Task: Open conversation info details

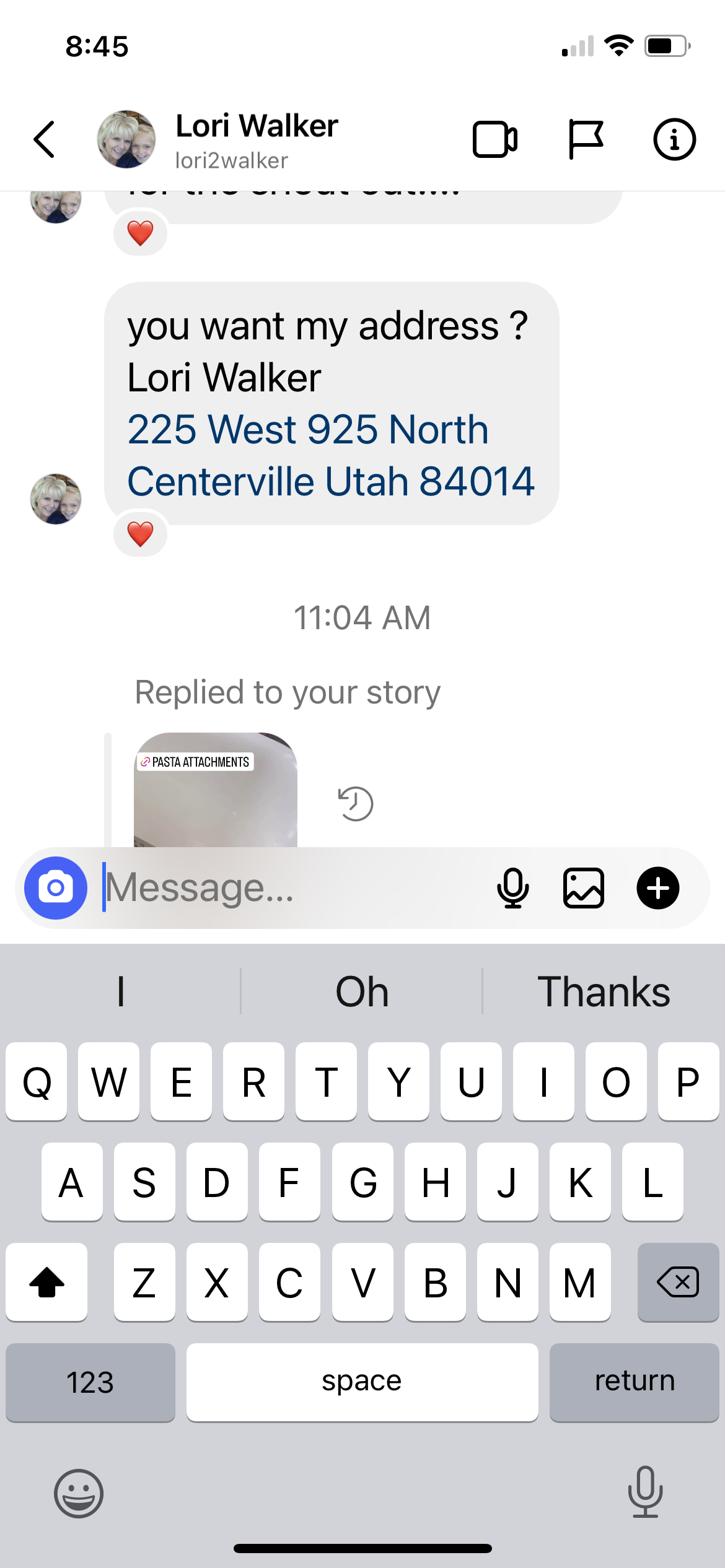Action: pyautogui.click(x=674, y=139)
